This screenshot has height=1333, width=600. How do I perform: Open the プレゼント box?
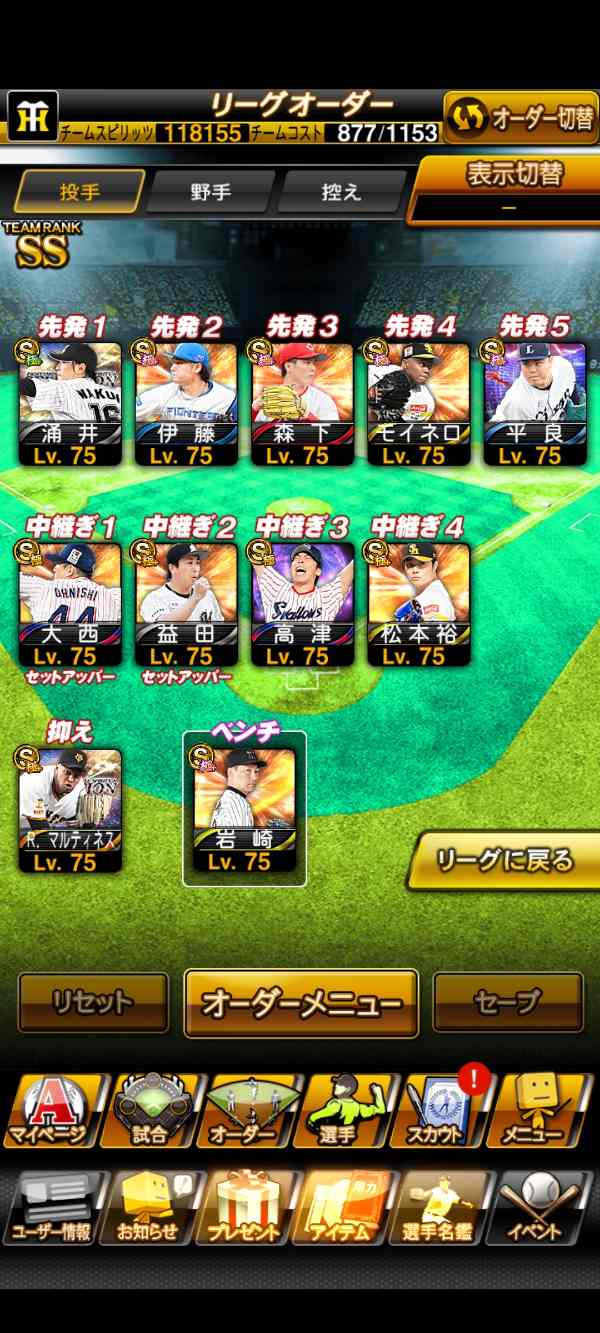[x=249, y=1208]
